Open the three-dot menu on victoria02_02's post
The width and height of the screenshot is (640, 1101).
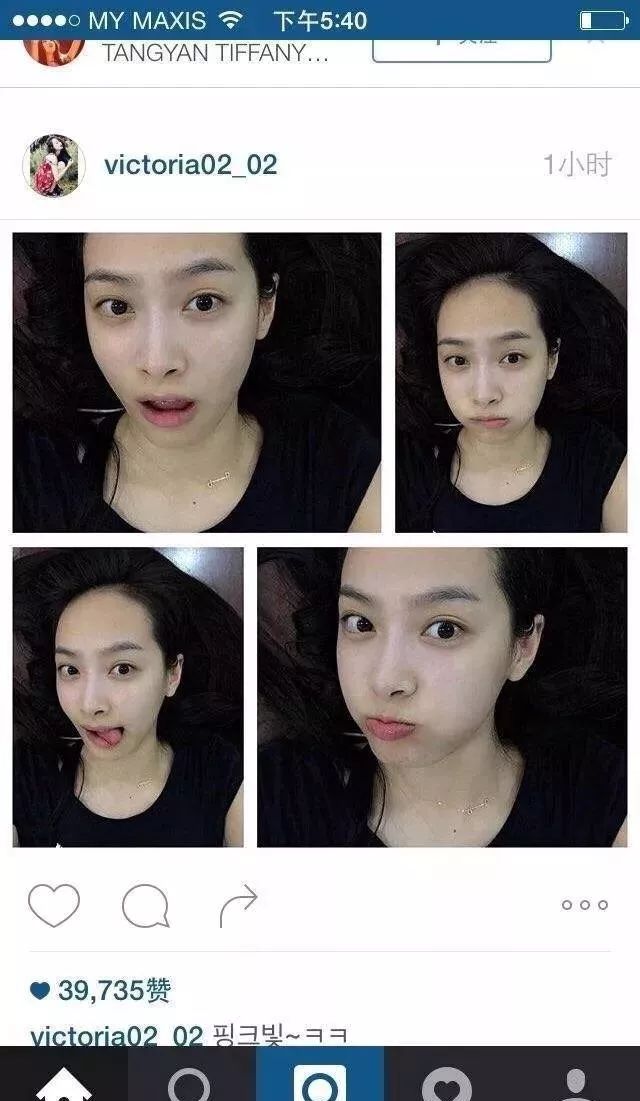coord(584,905)
